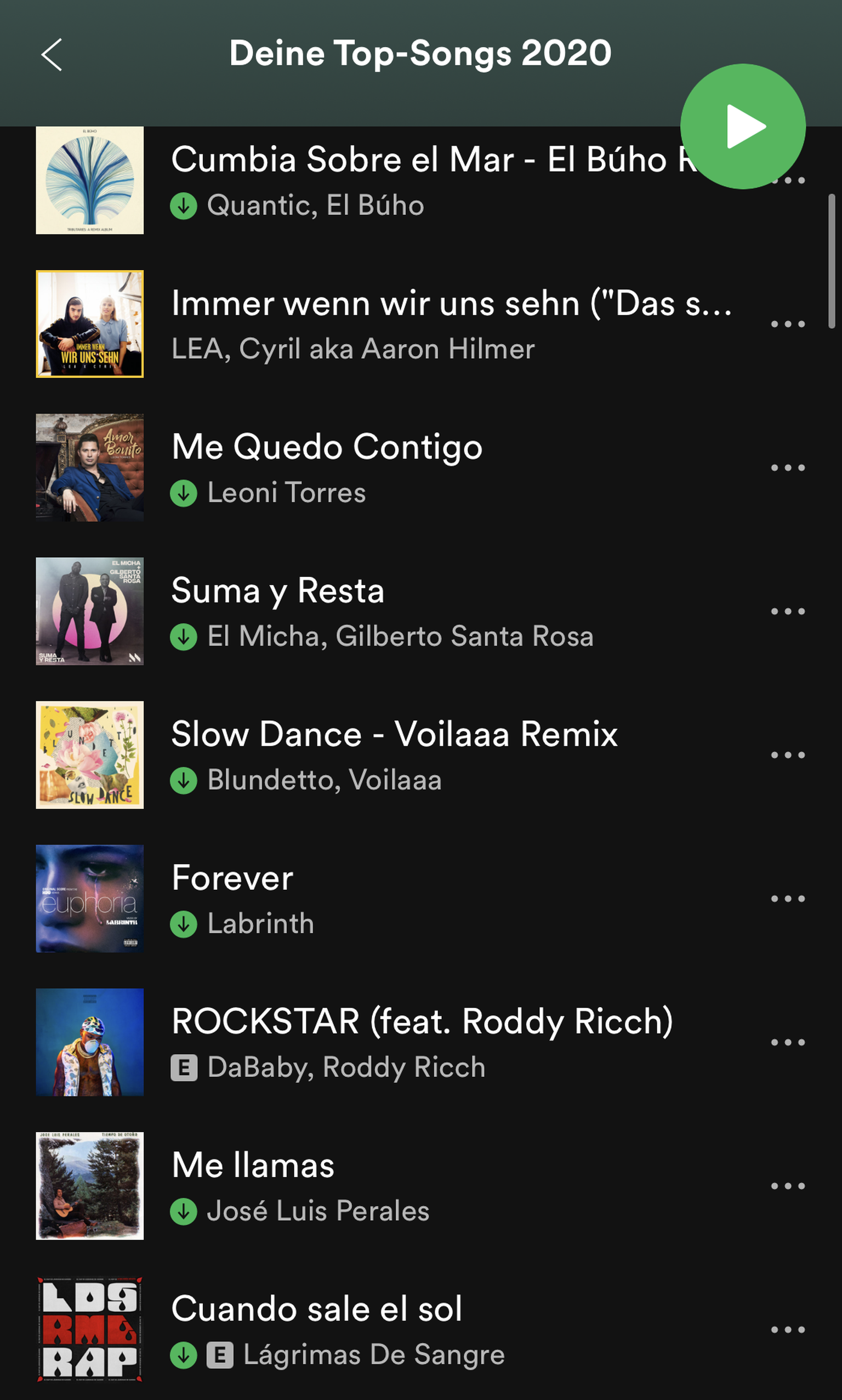Start playback with the green play button
The image size is (842, 1400).
742,127
